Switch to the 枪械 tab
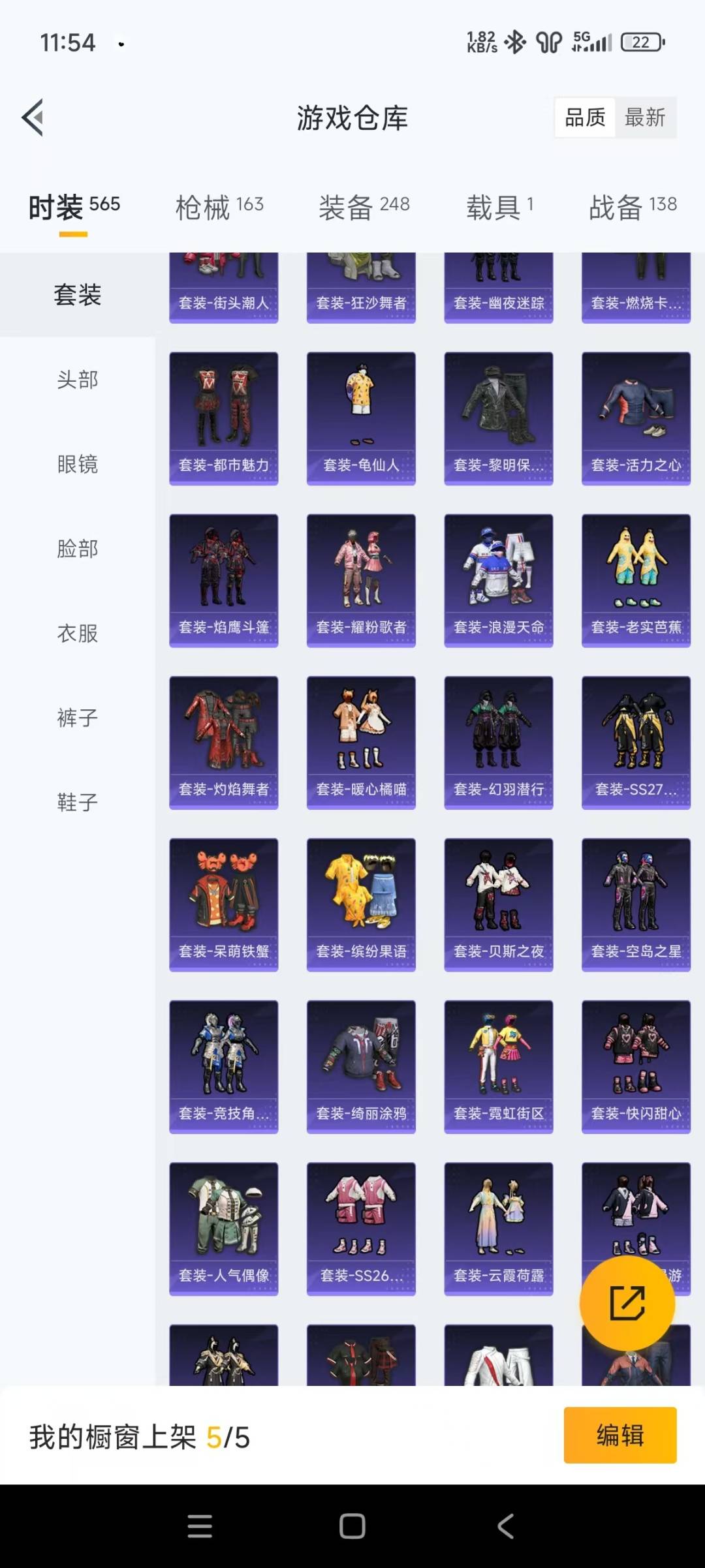Screen dimensions: 705x1568 (x=219, y=208)
